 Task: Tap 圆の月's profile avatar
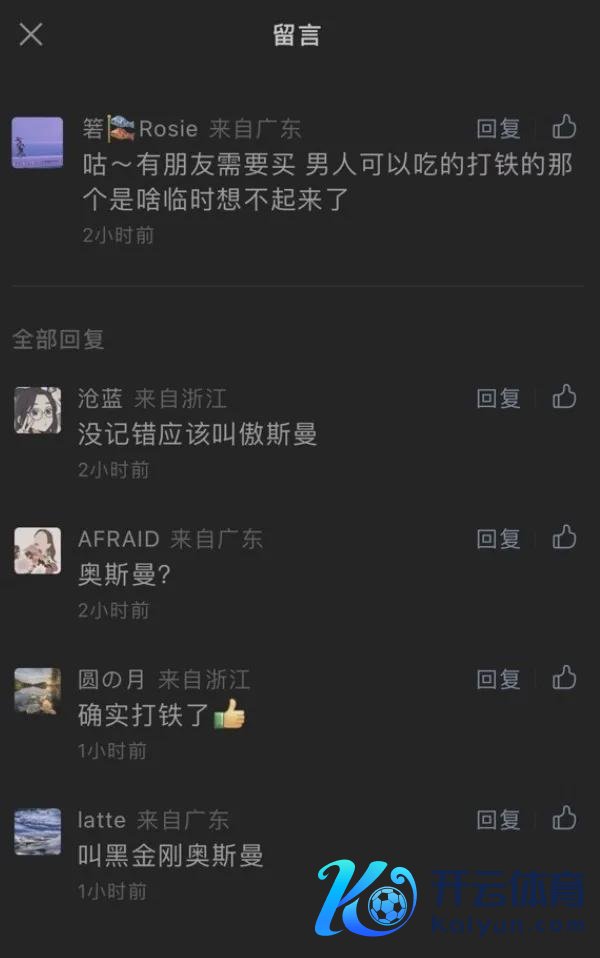pos(37,691)
